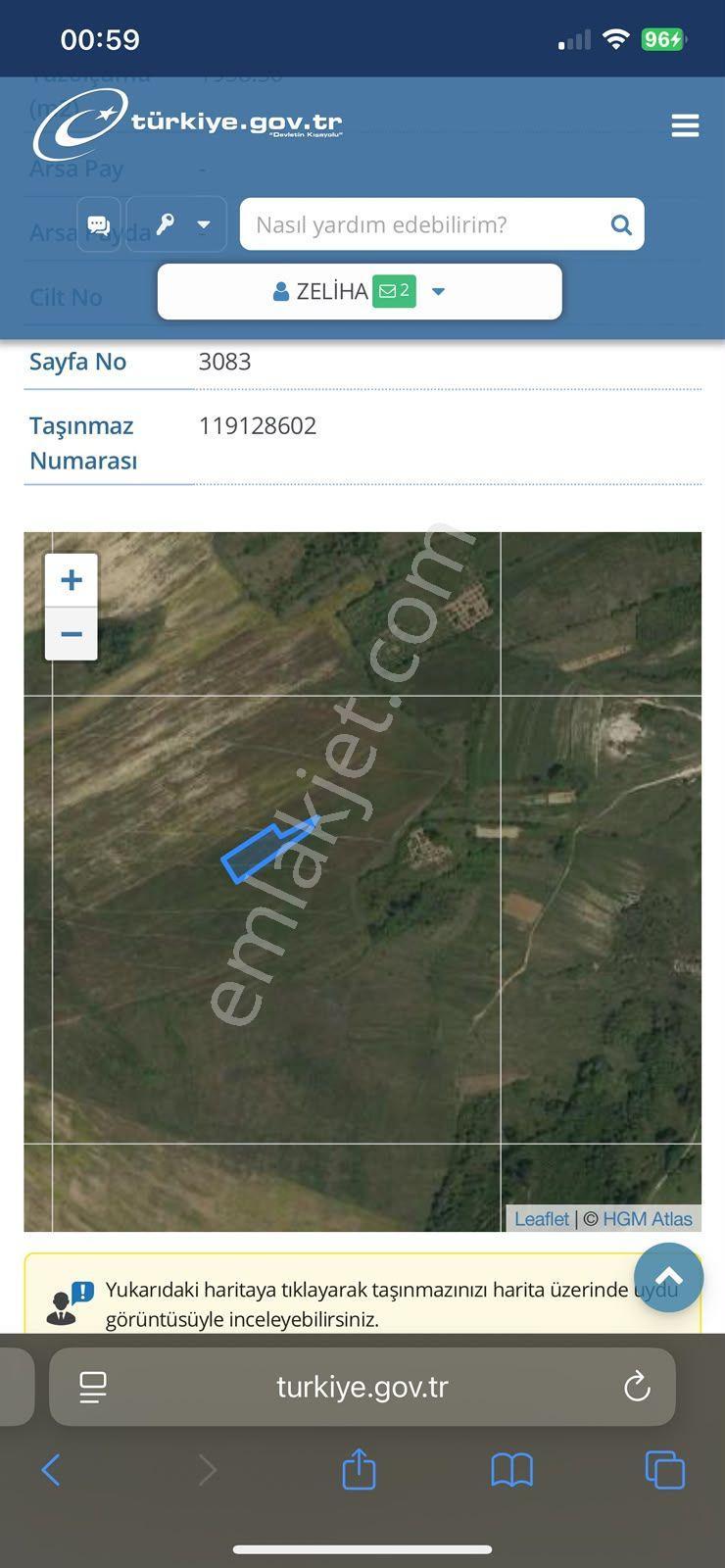Open the chat assistant icon
725x1568 pixels.
pos(99,224)
